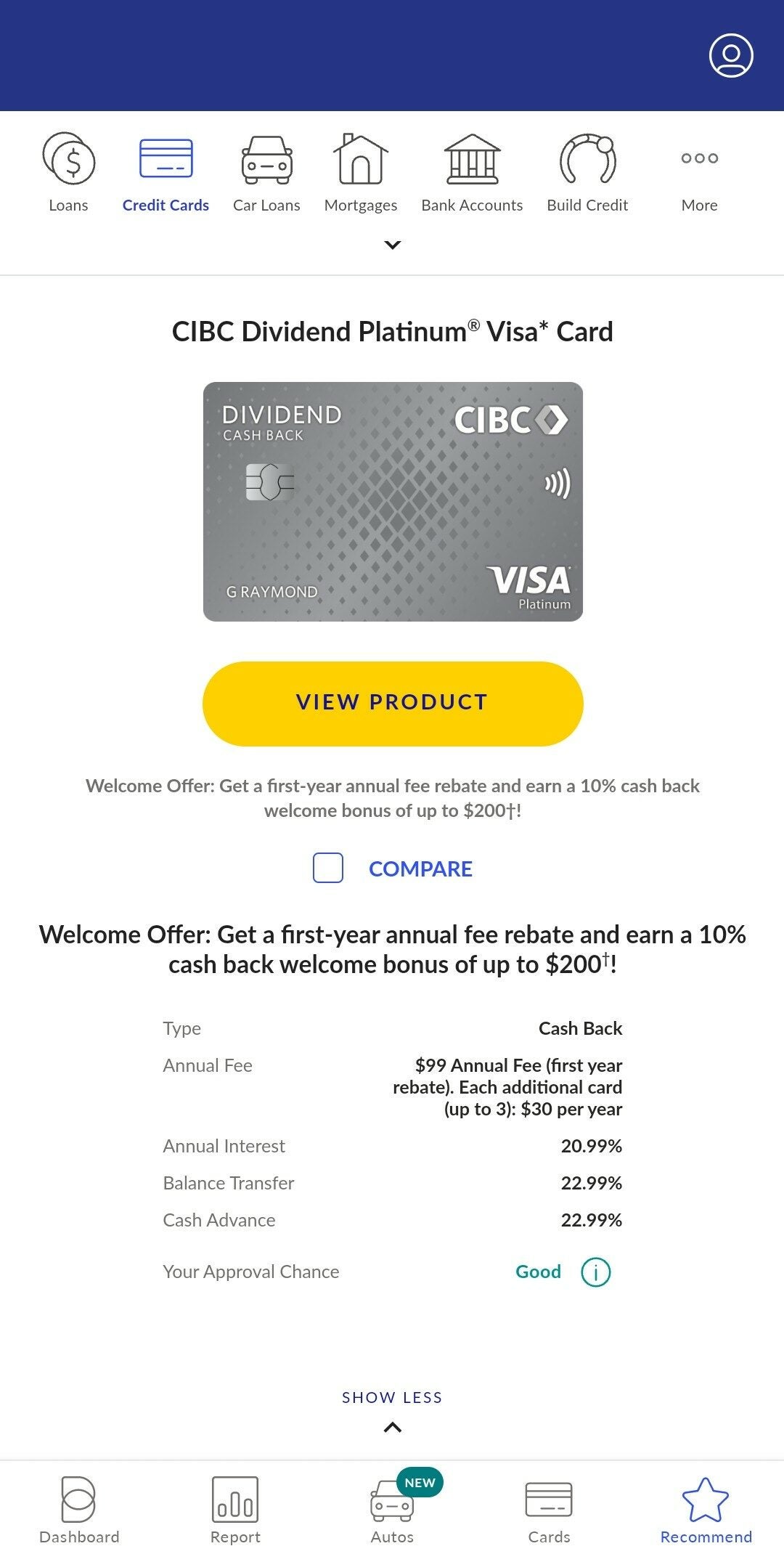Open the user profile icon
784x1554 pixels.
[x=731, y=55]
